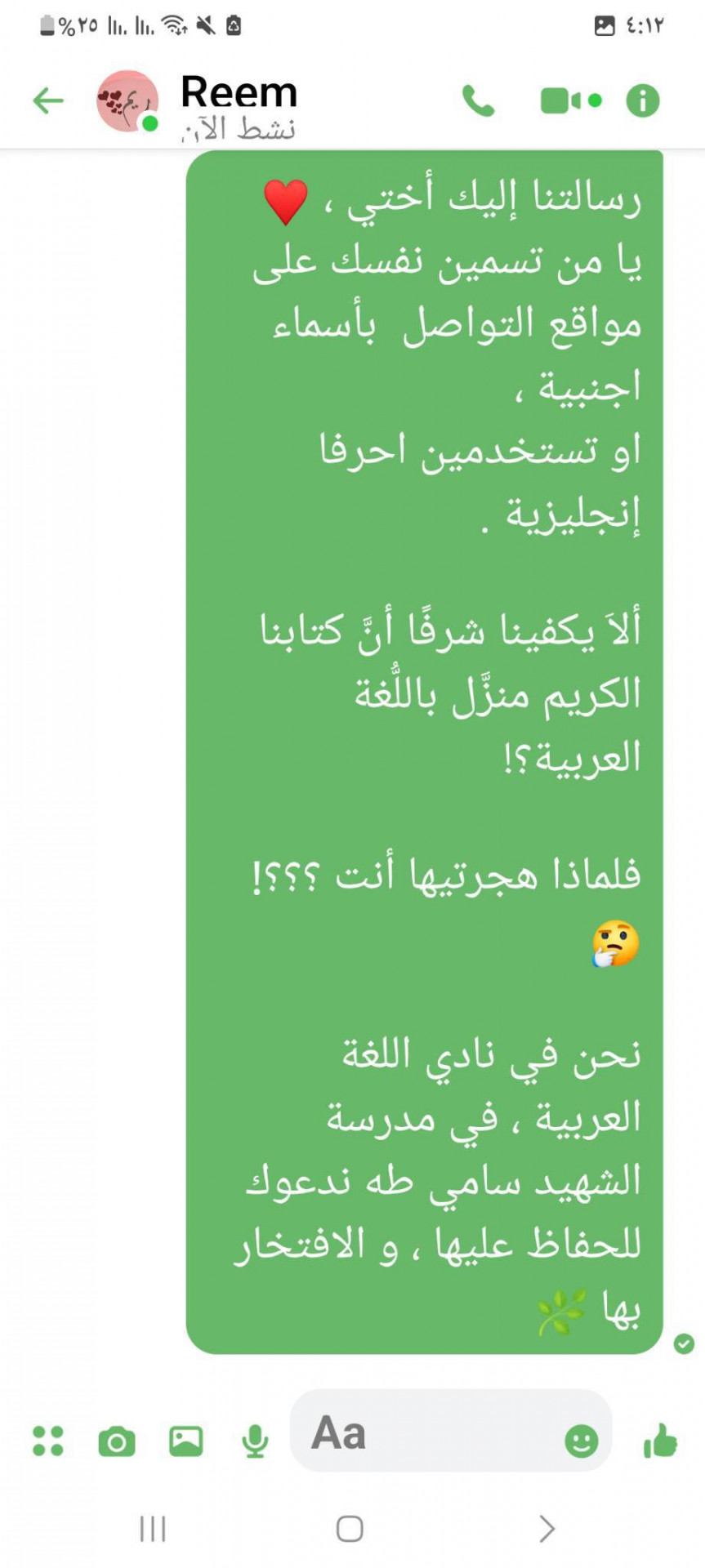Record a voice message
Image resolution: width=705 pixels, height=1568 pixels.
tap(255, 1441)
